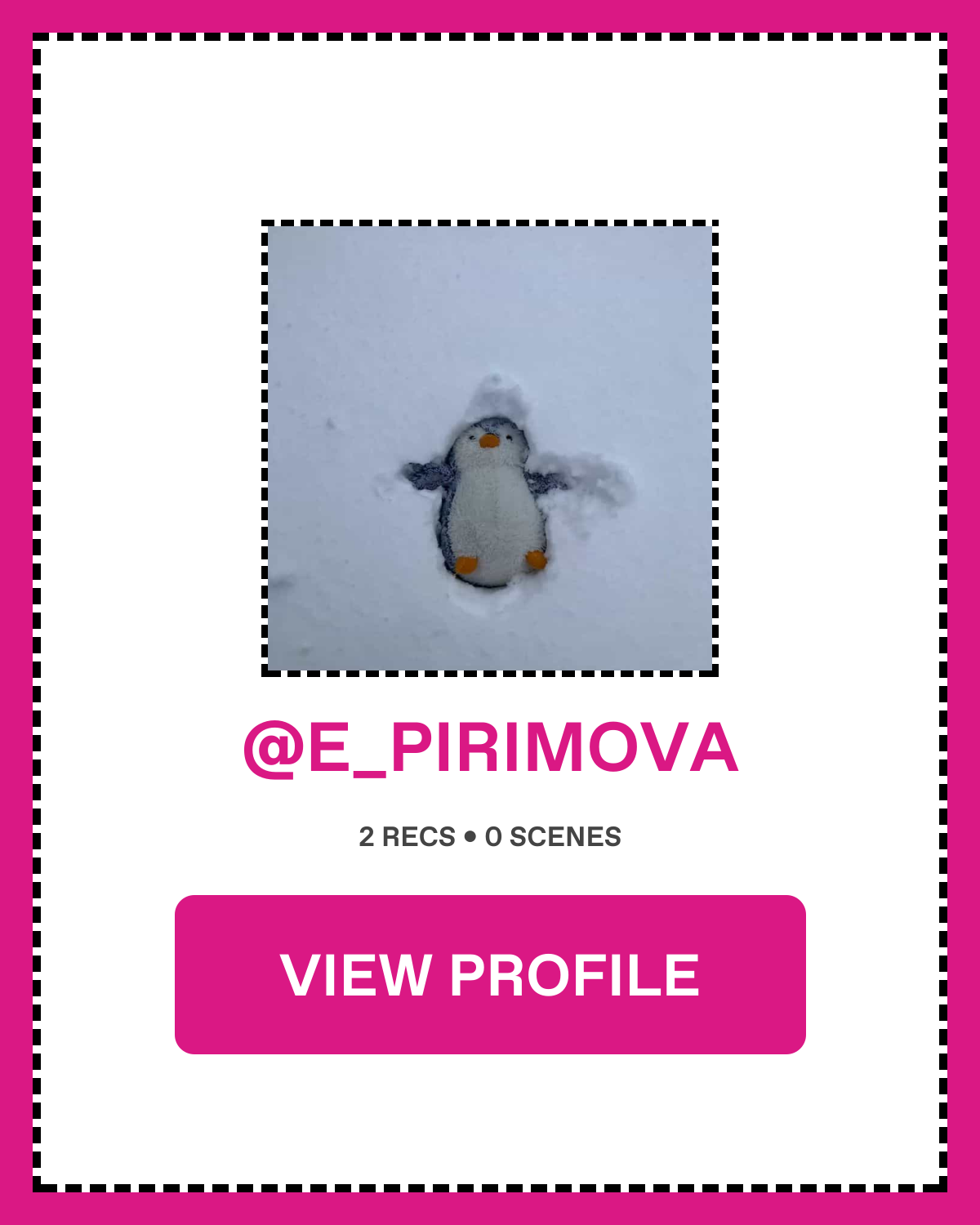Image resolution: width=980 pixels, height=1225 pixels.
Task: Tap the View Profile button
Action: (490, 974)
